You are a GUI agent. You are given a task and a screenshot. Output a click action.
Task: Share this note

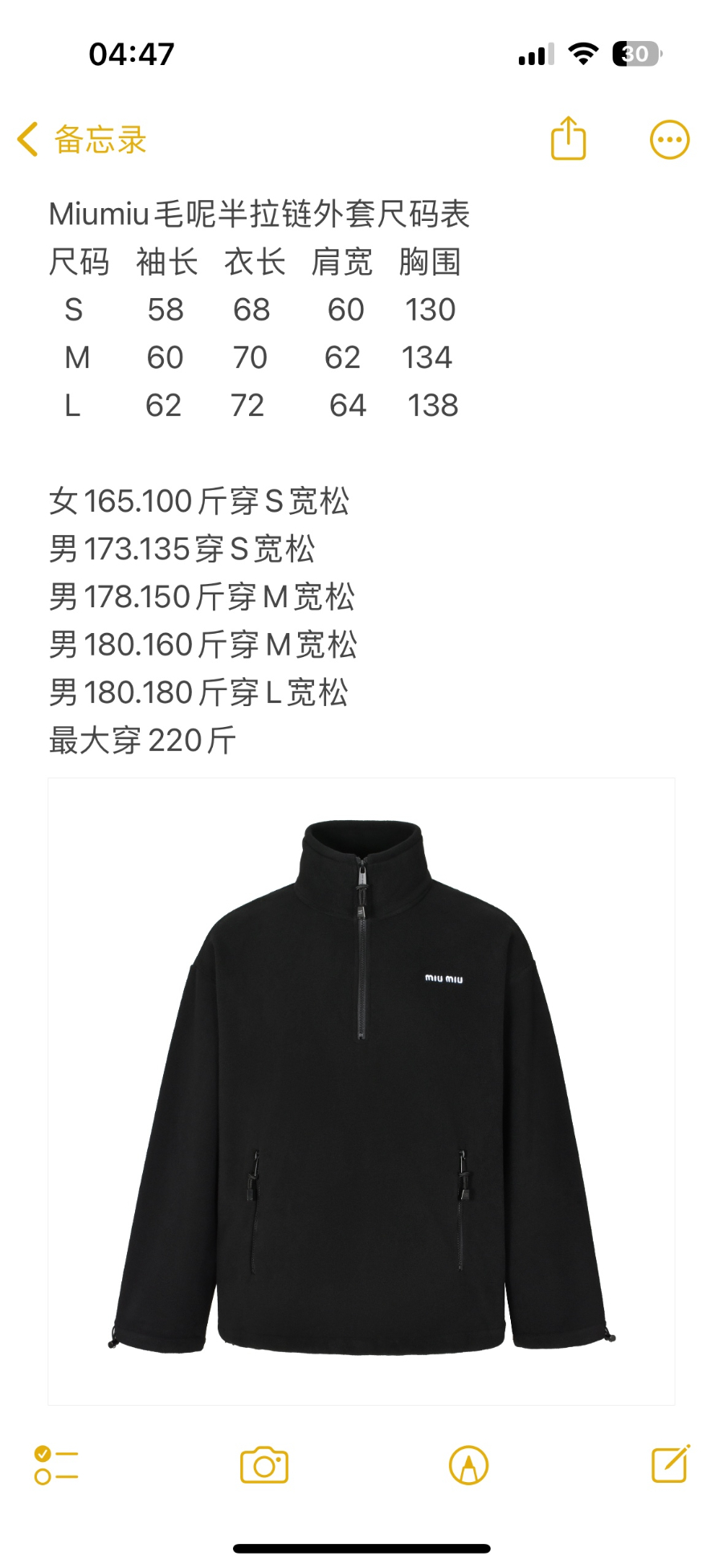click(x=568, y=139)
